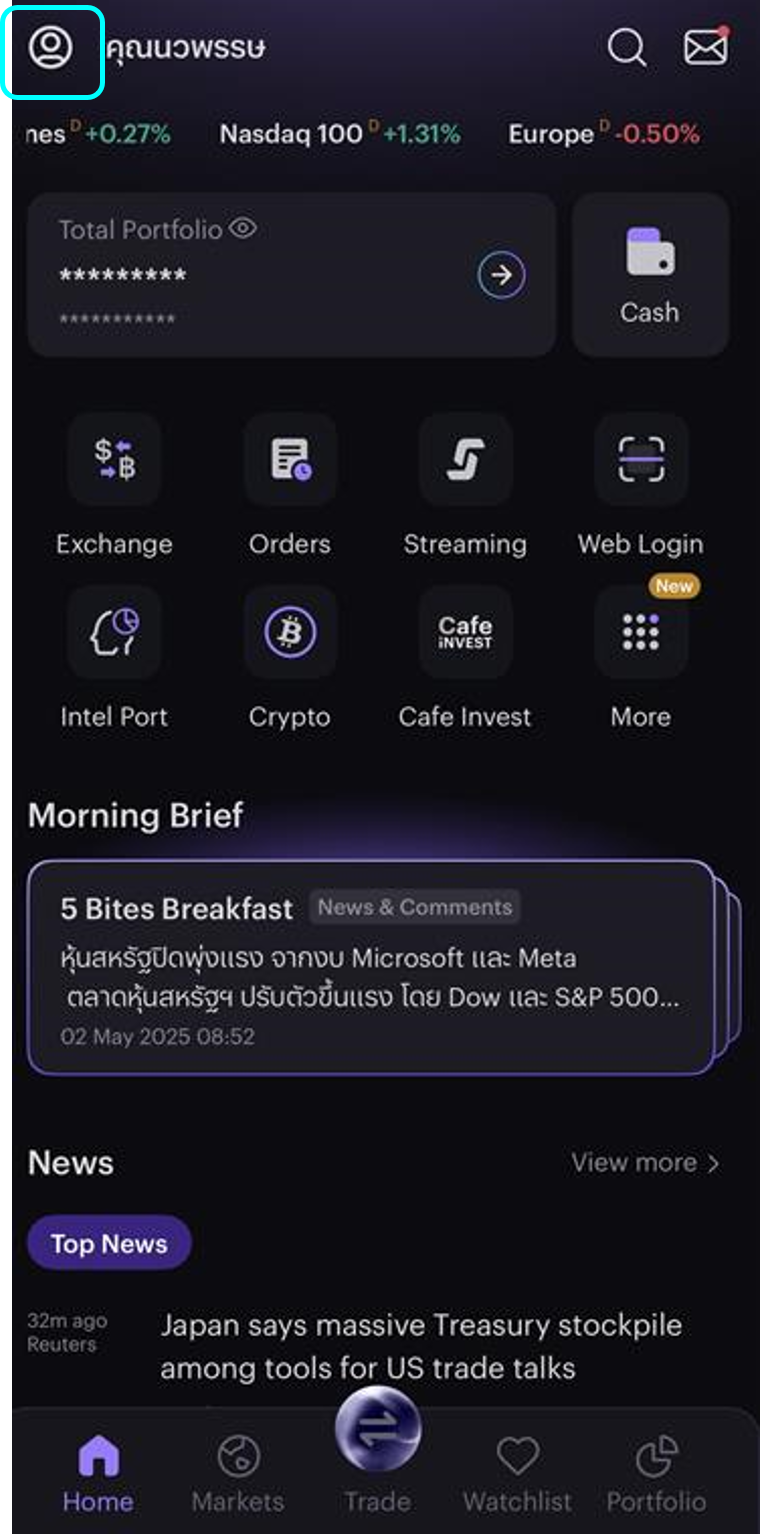This screenshot has height=1534, width=760.
Task: Open portfolio details via arrow button
Action: point(502,275)
